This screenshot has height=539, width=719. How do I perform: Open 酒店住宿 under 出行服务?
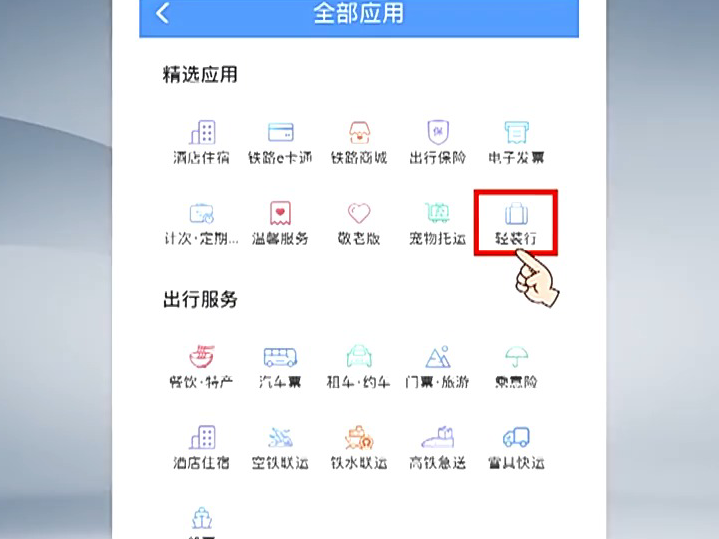pos(202,447)
